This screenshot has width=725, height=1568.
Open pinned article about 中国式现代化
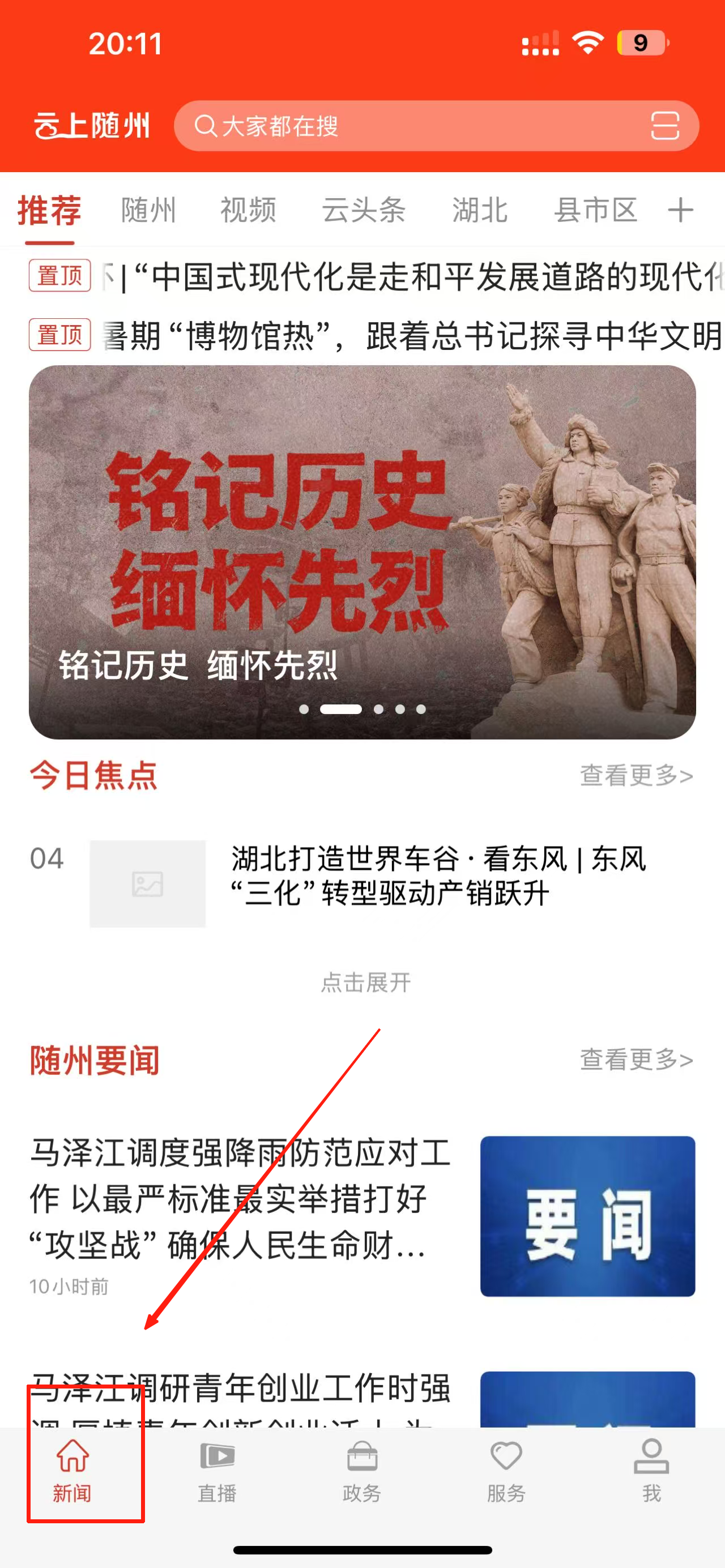coord(408,277)
